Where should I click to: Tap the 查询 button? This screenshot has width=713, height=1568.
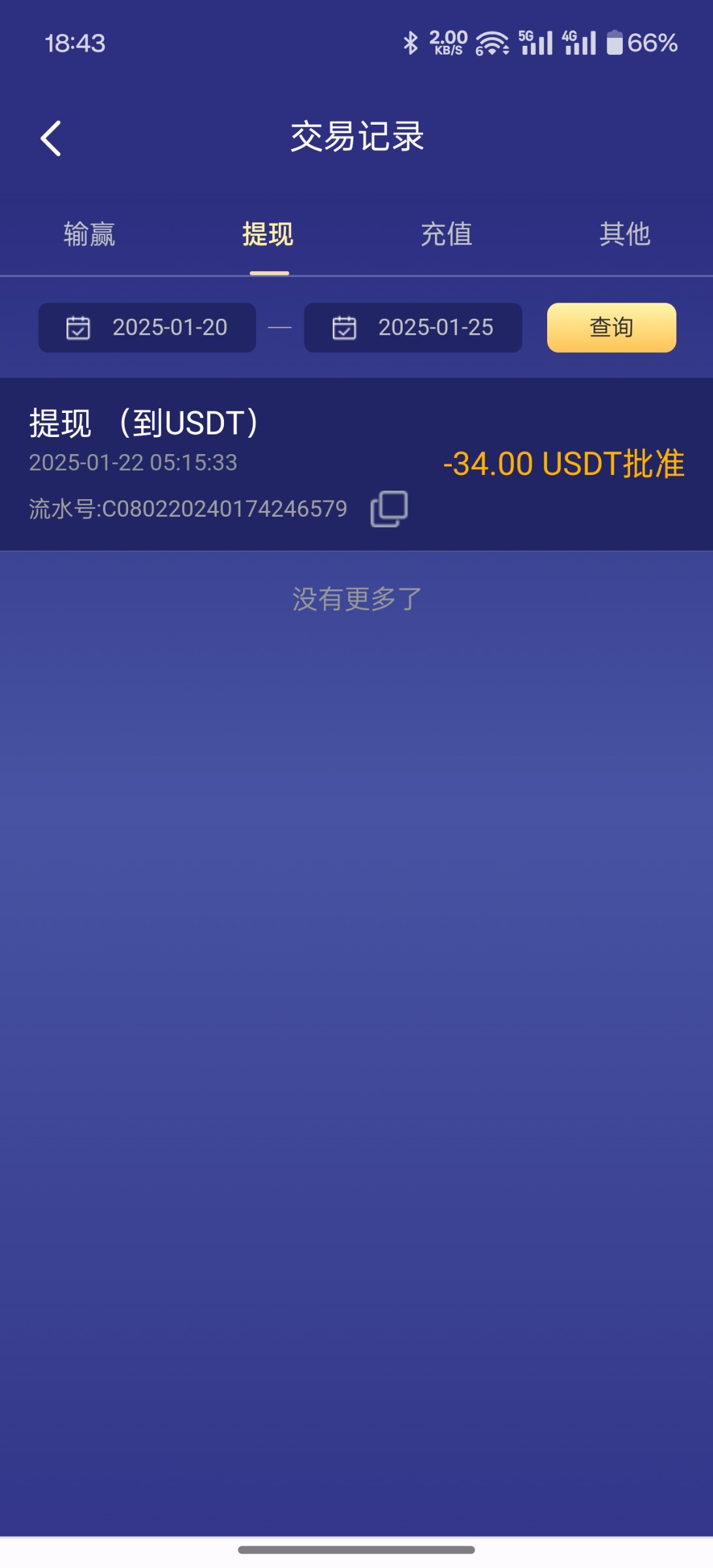click(x=611, y=327)
